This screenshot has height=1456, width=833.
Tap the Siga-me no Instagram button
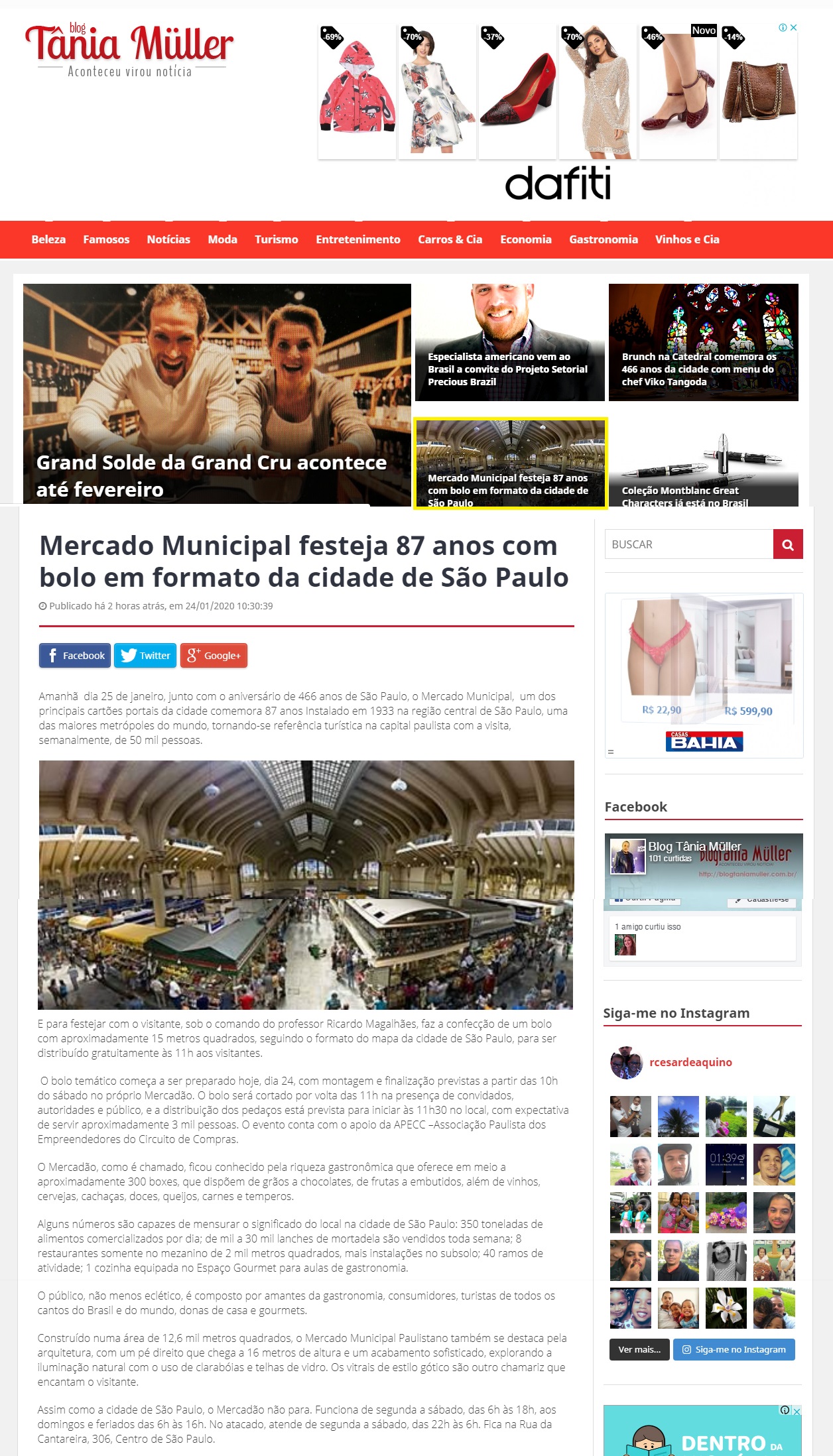click(x=734, y=1349)
